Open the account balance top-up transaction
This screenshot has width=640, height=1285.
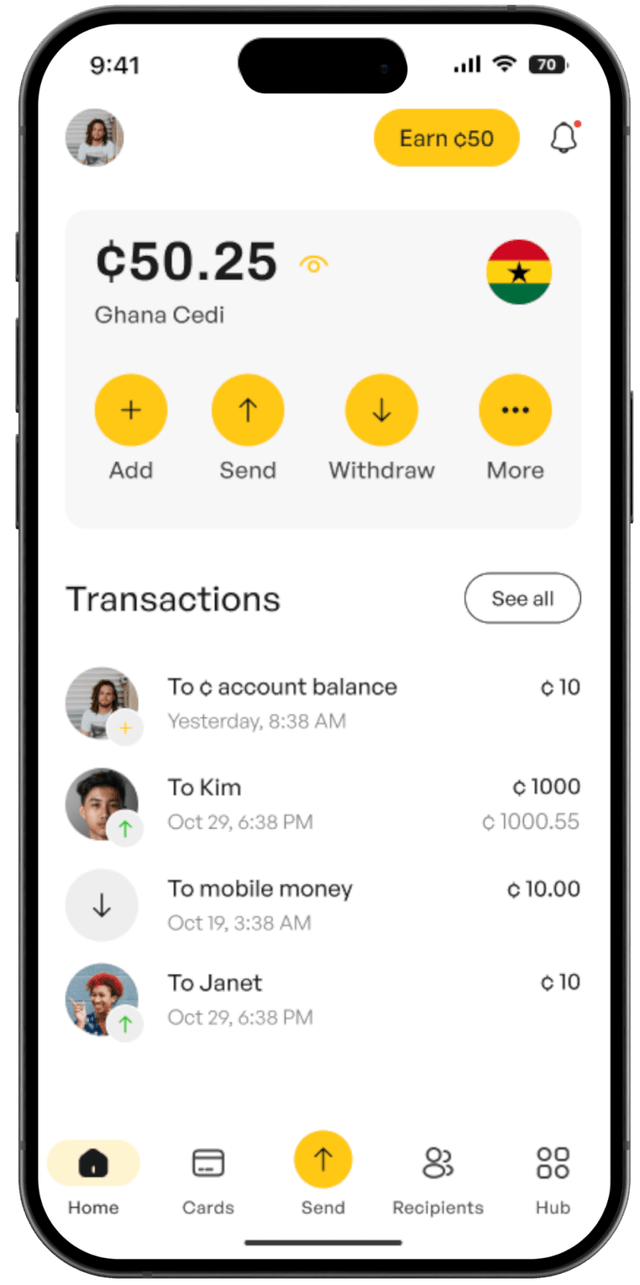(322, 703)
